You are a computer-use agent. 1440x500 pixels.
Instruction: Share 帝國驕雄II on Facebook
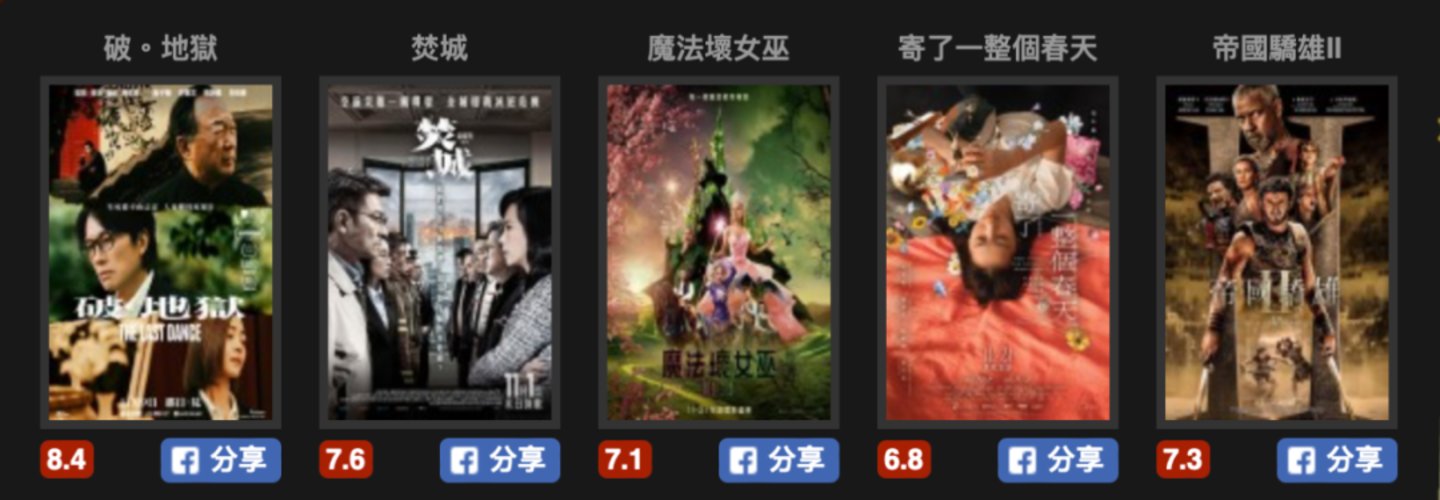click(1336, 460)
